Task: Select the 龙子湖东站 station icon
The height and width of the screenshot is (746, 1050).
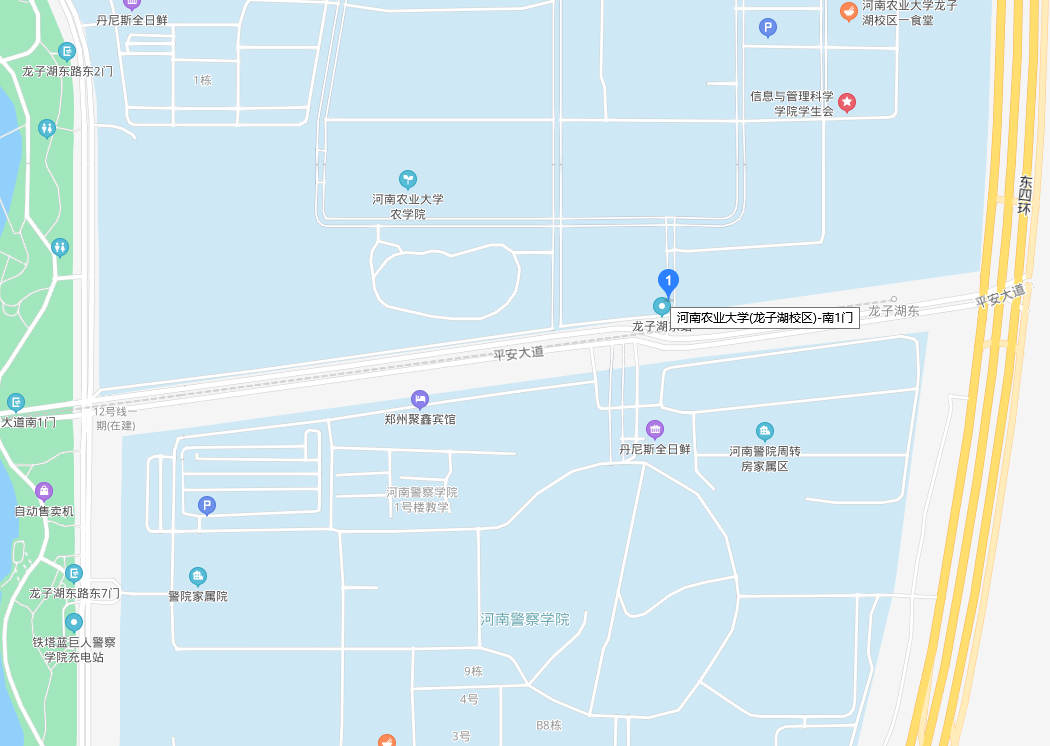Action: (661, 306)
